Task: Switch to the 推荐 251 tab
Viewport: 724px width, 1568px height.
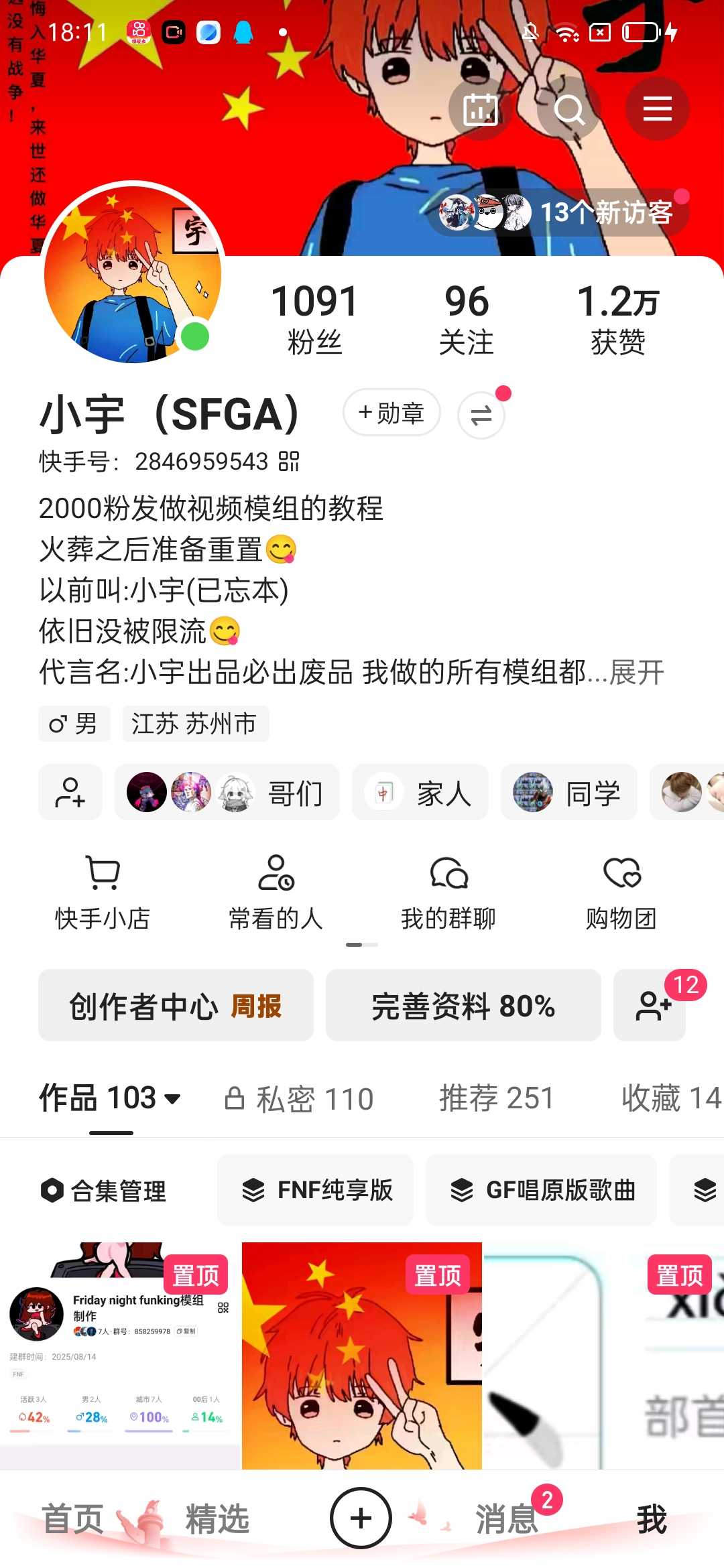Action: pyautogui.click(x=496, y=1099)
